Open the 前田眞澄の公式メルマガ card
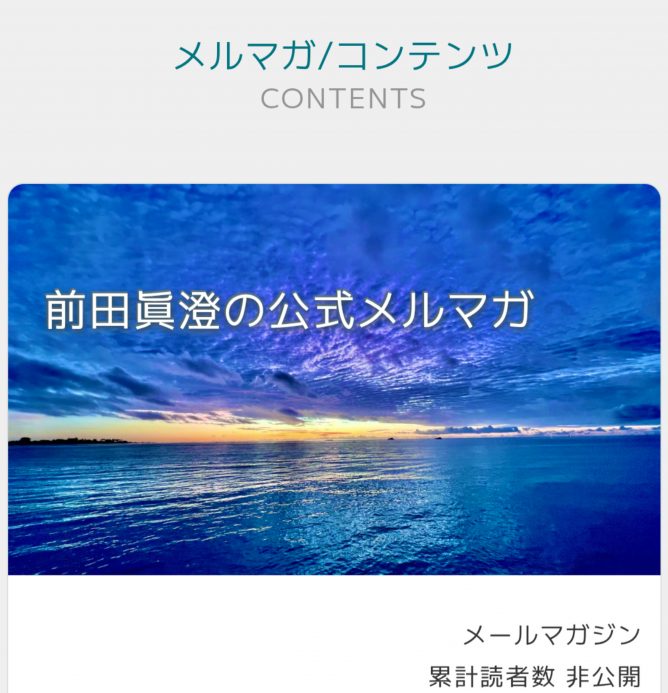Viewport: 668px width, 693px height. tap(334, 380)
